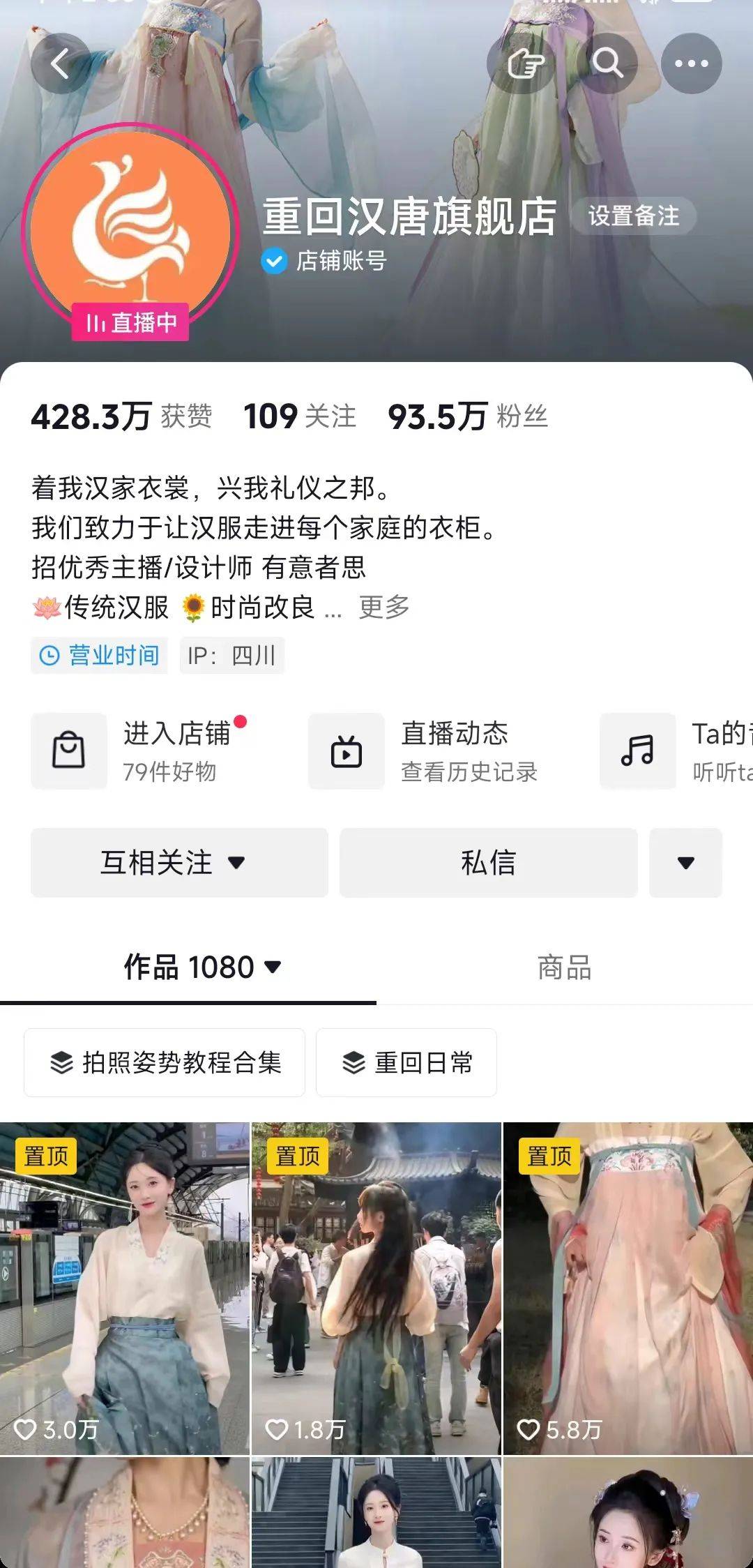This screenshot has width=753, height=1568.
Task: Switch to the 商品 tab
Action: [564, 967]
